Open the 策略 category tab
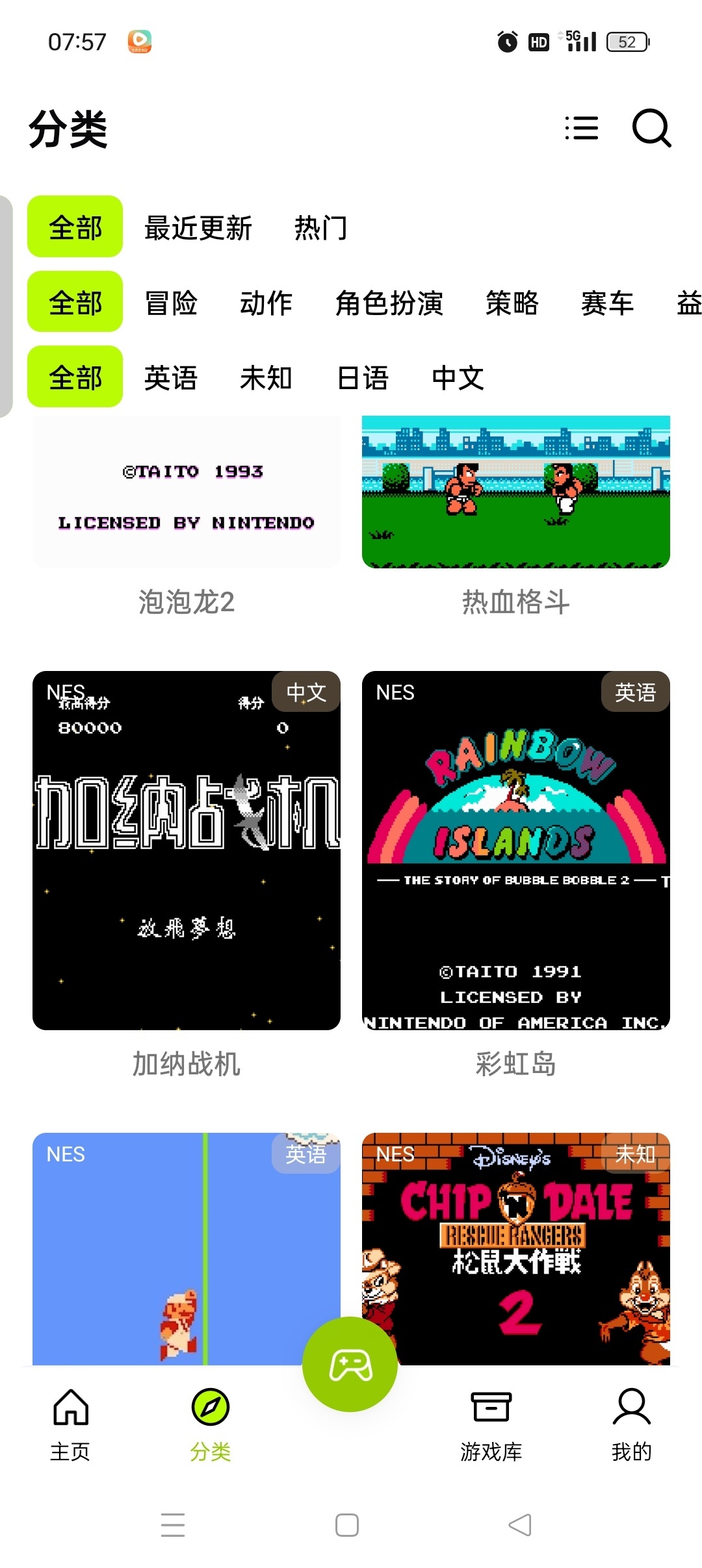The image size is (702, 1568). click(x=512, y=303)
